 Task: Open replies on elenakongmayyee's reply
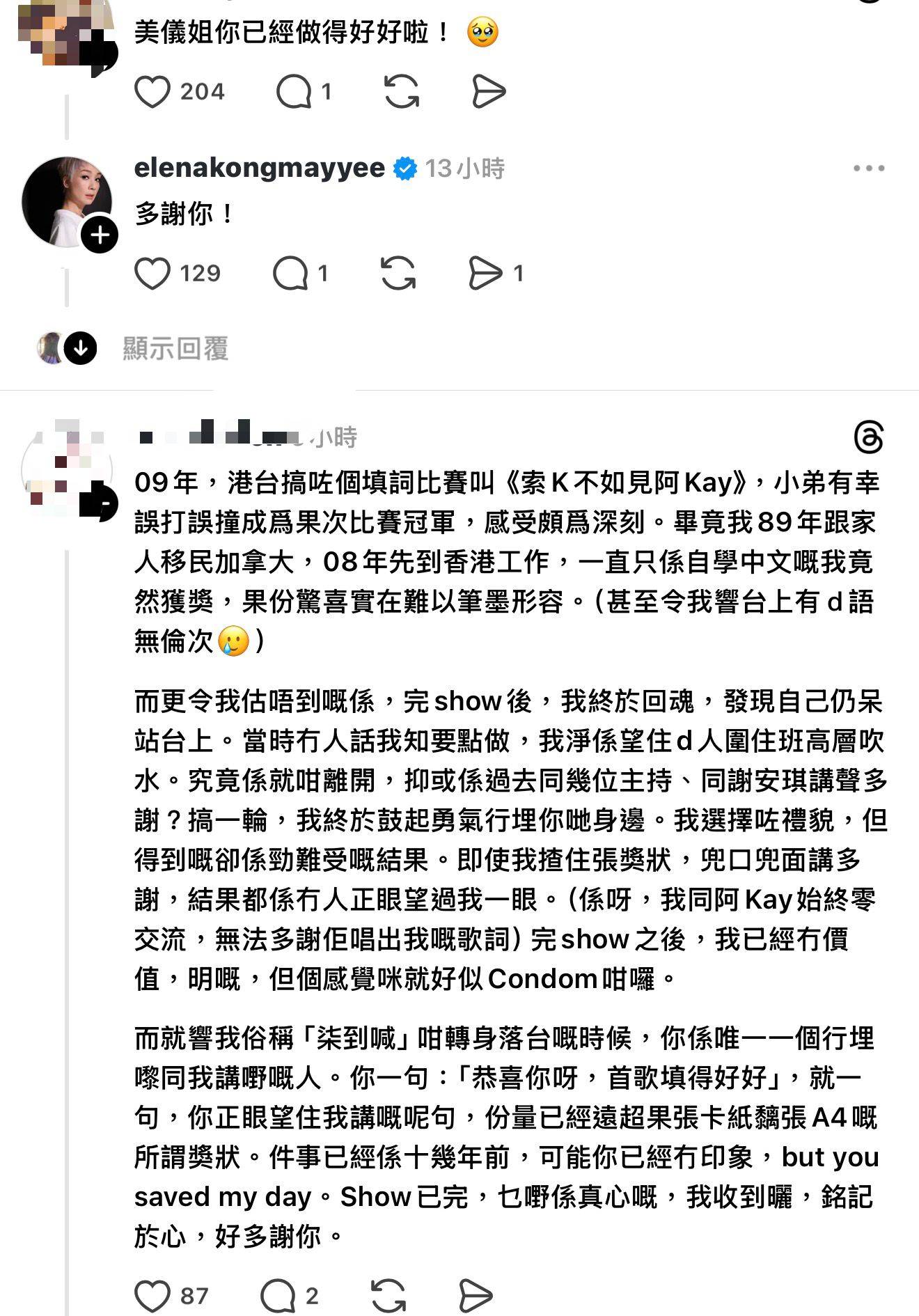[x=290, y=273]
